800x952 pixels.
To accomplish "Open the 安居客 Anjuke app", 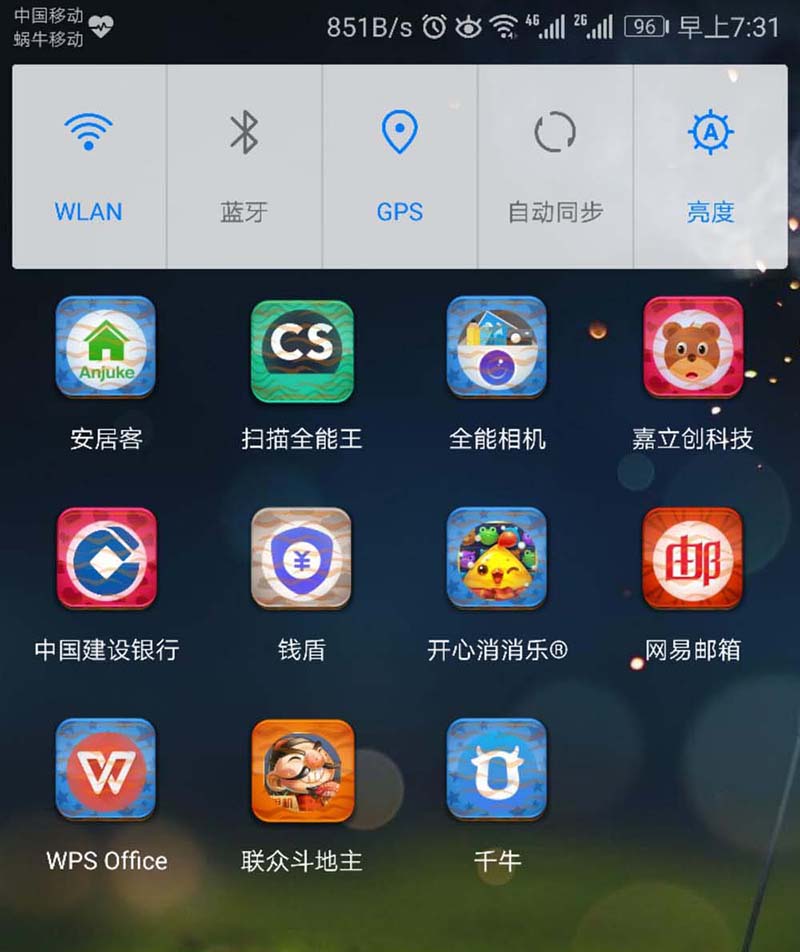I will (106, 348).
